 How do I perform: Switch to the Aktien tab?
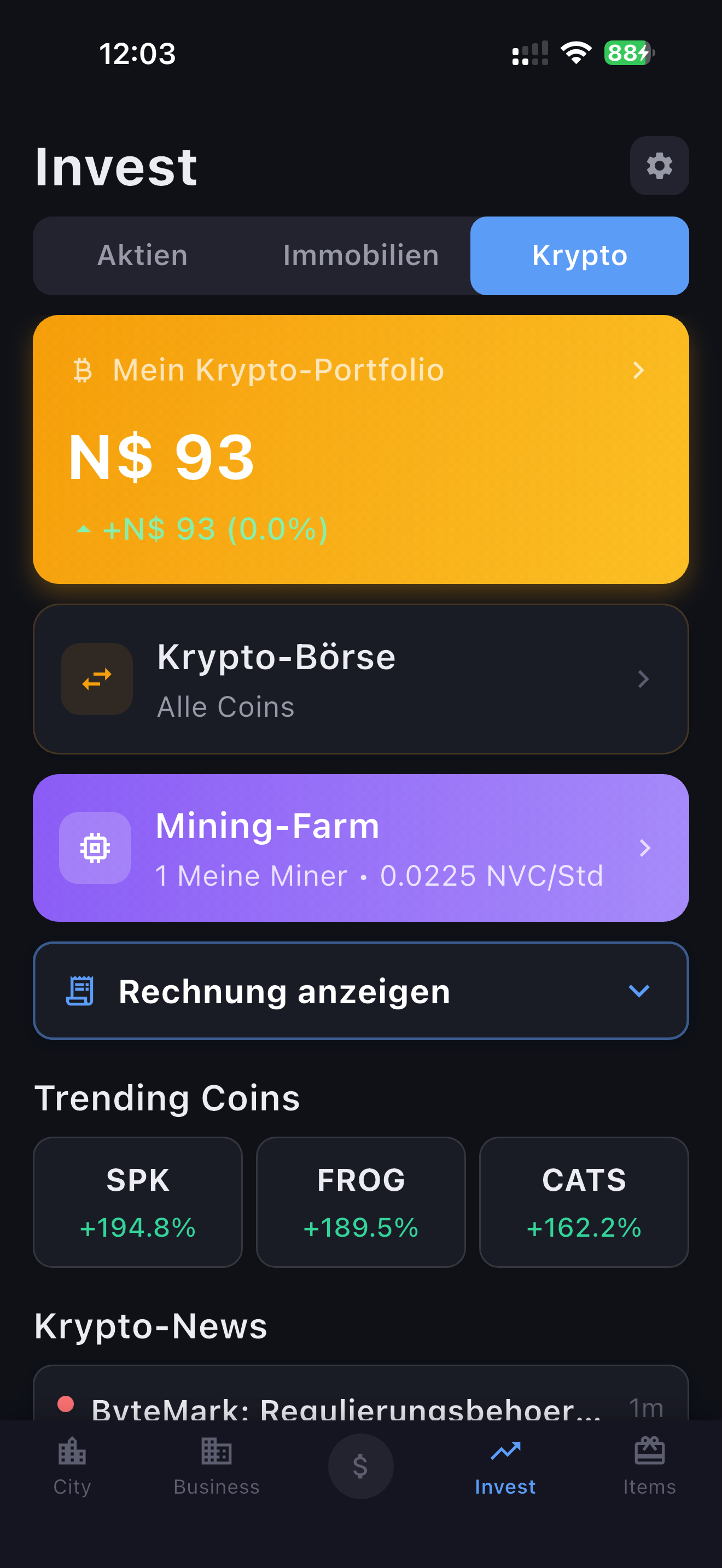point(142,256)
